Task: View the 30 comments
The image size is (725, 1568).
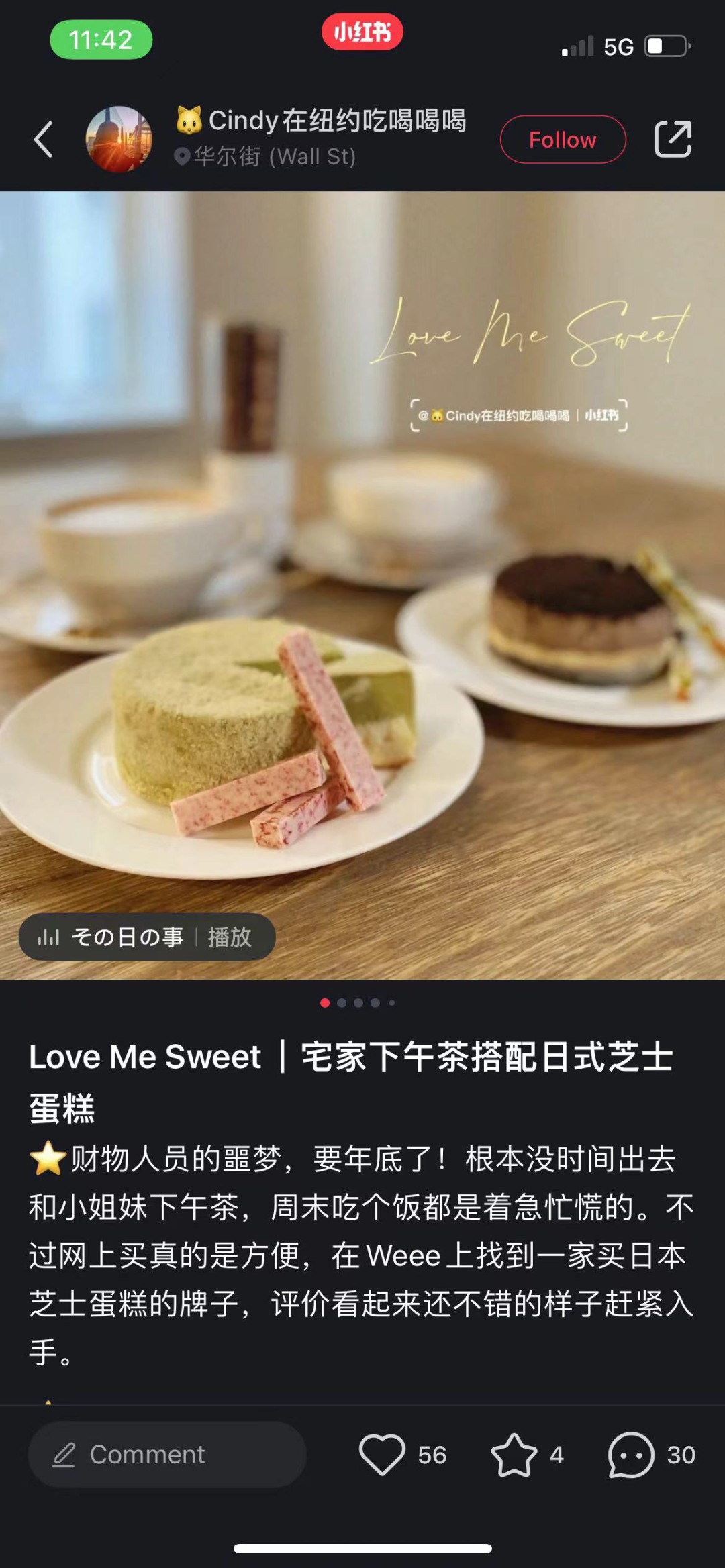Action: [631, 1455]
